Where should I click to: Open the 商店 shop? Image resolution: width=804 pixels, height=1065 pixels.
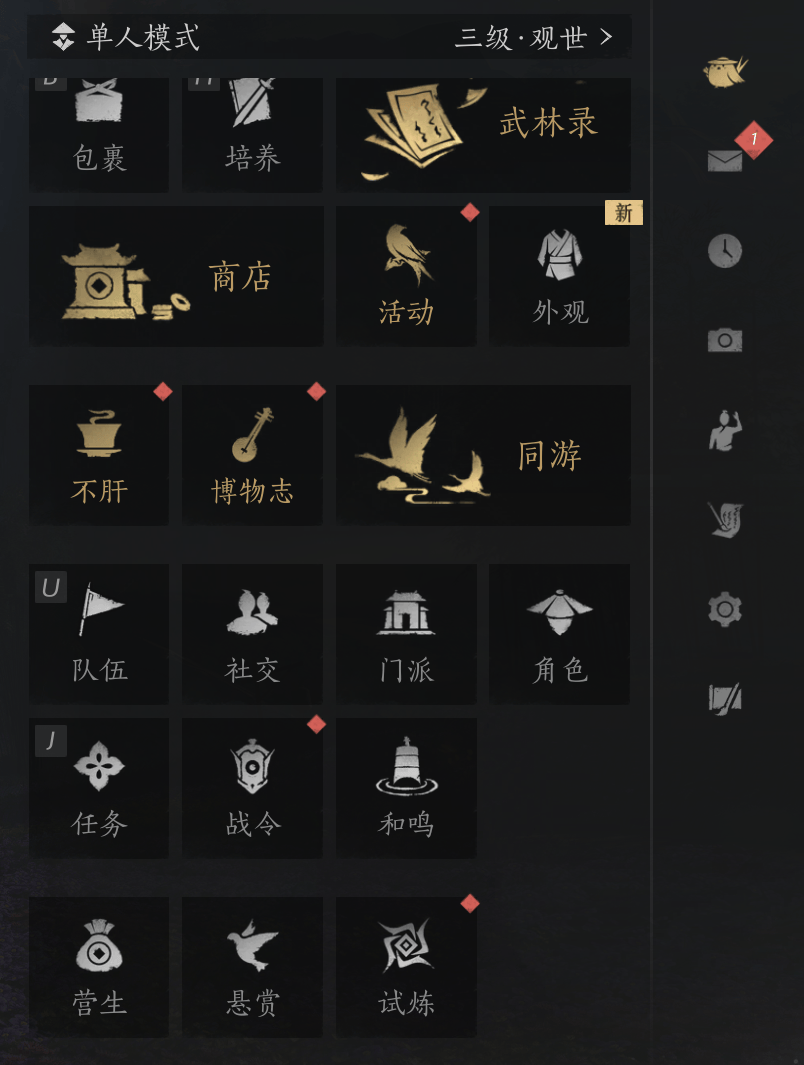tap(176, 276)
